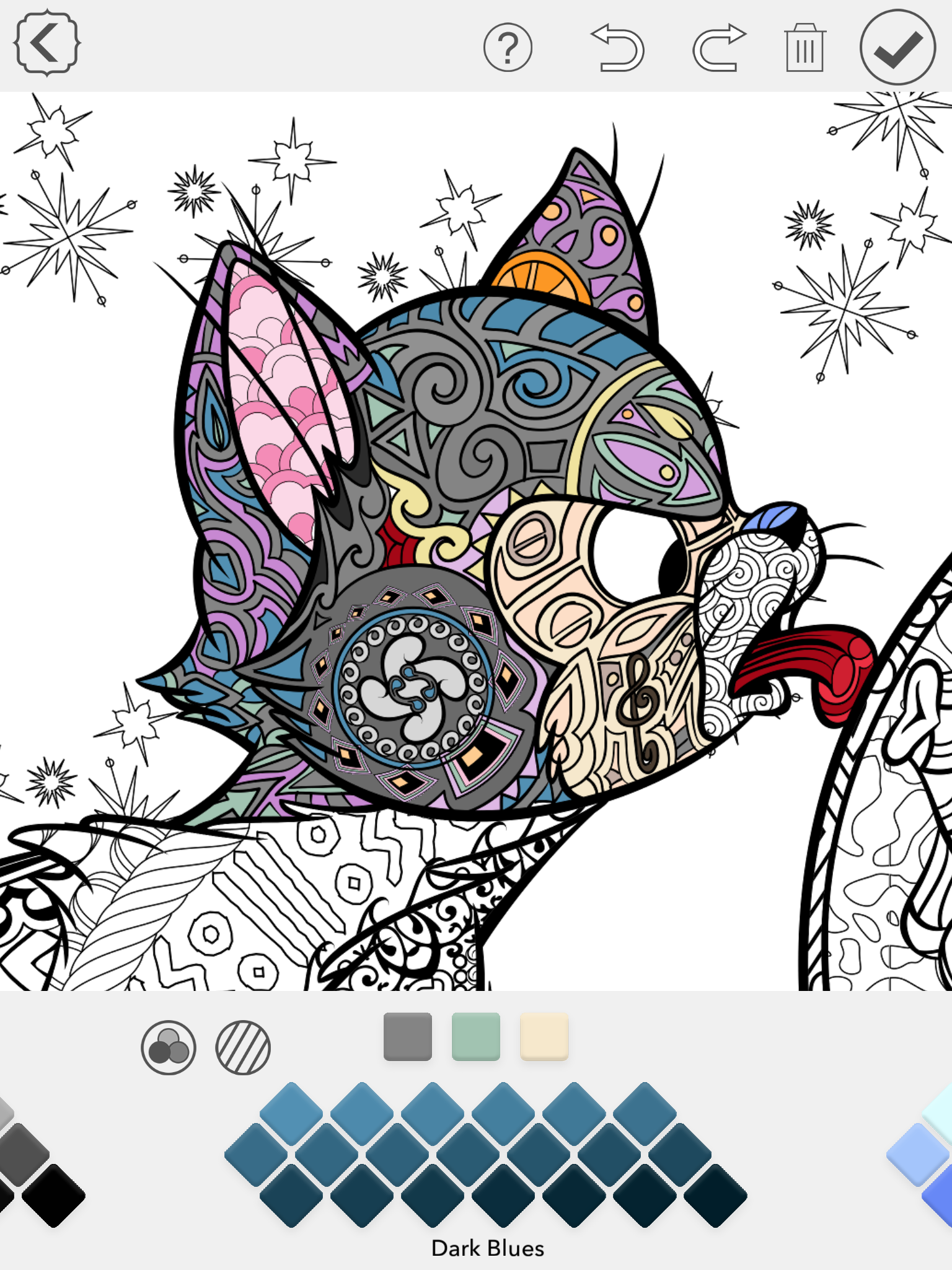Select the dark gray diamond in the left palette
The image size is (952, 1270).
coord(21,1154)
